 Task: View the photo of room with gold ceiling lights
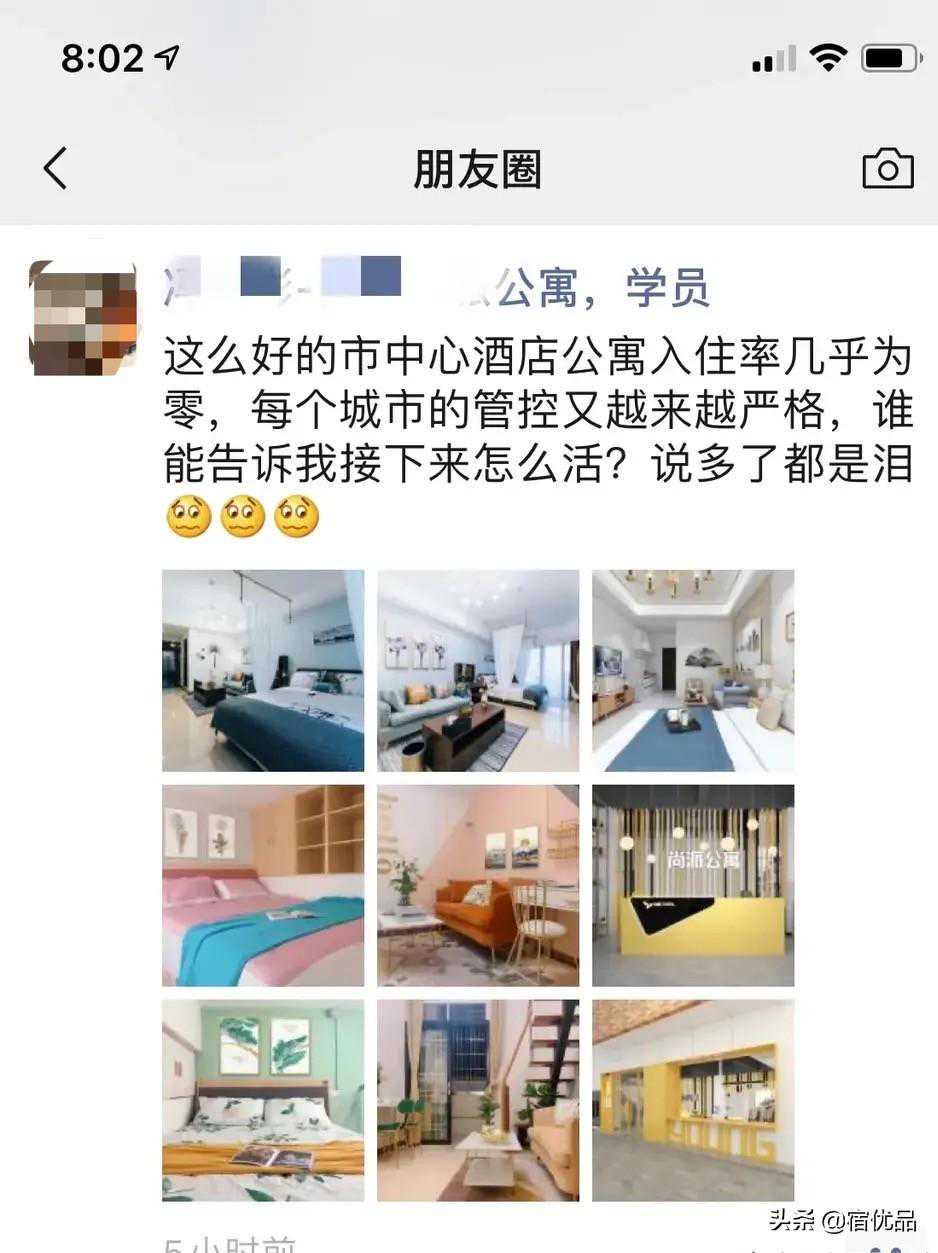pyautogui.click(x=693, y=670)
